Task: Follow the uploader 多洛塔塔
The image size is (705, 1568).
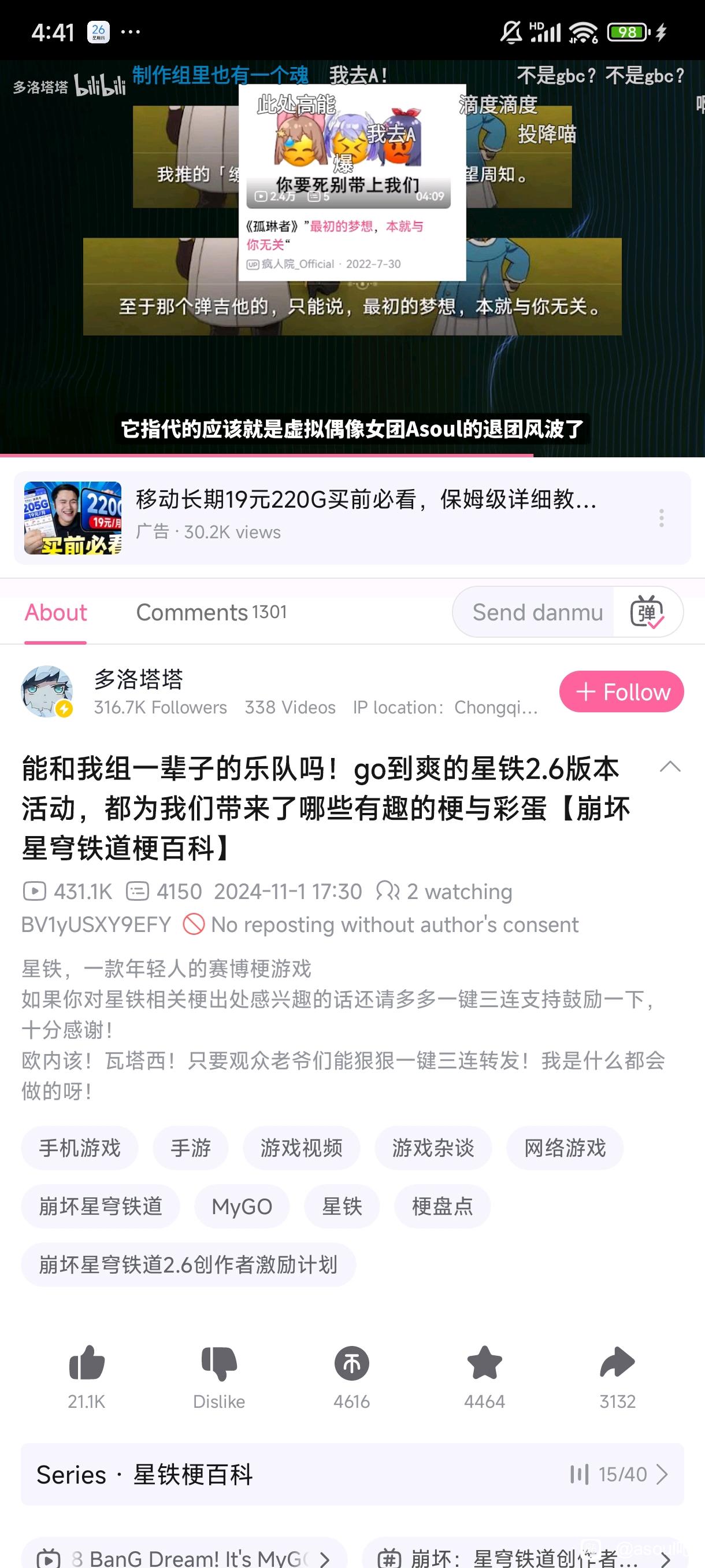Action: coord(621,691)
